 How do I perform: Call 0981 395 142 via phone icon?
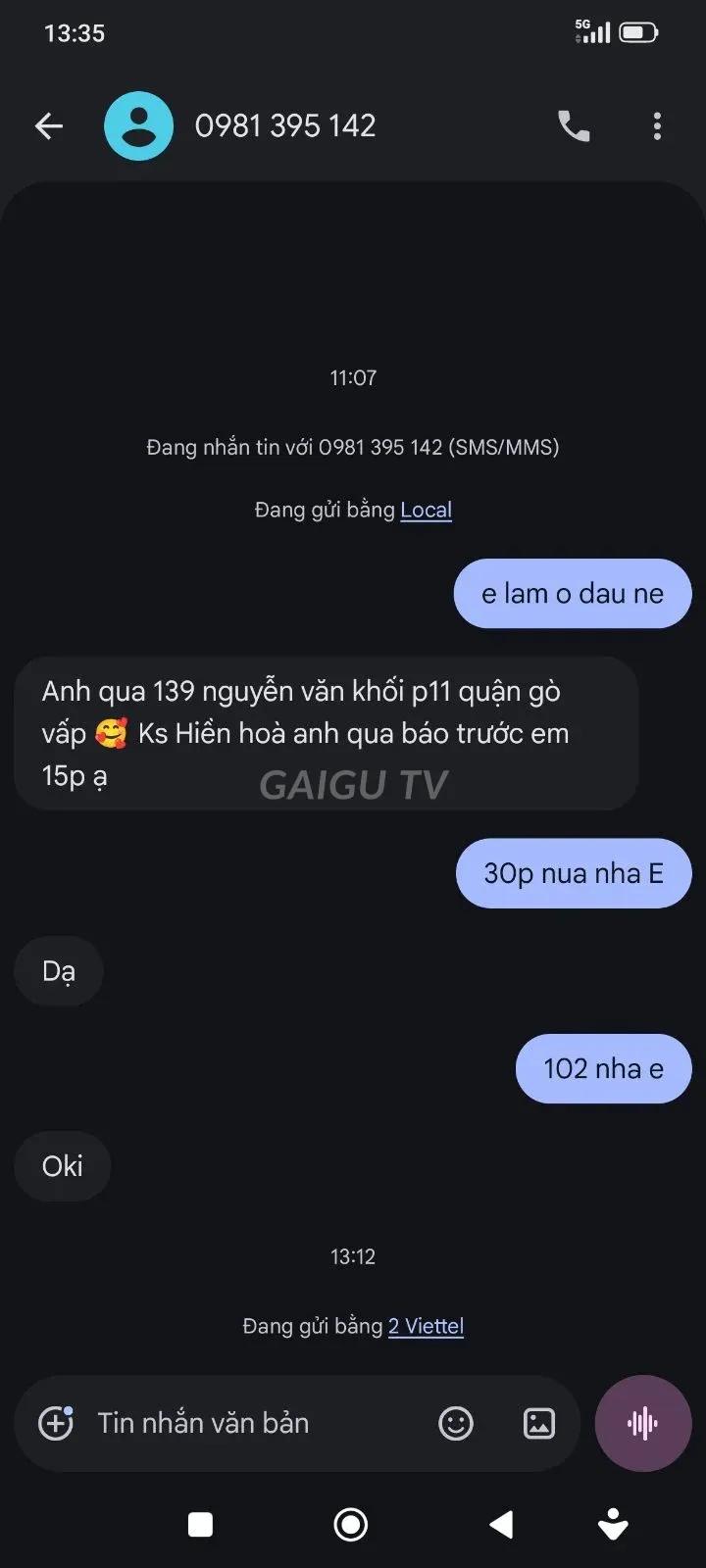pyautogui.click(x=574, y=125)
